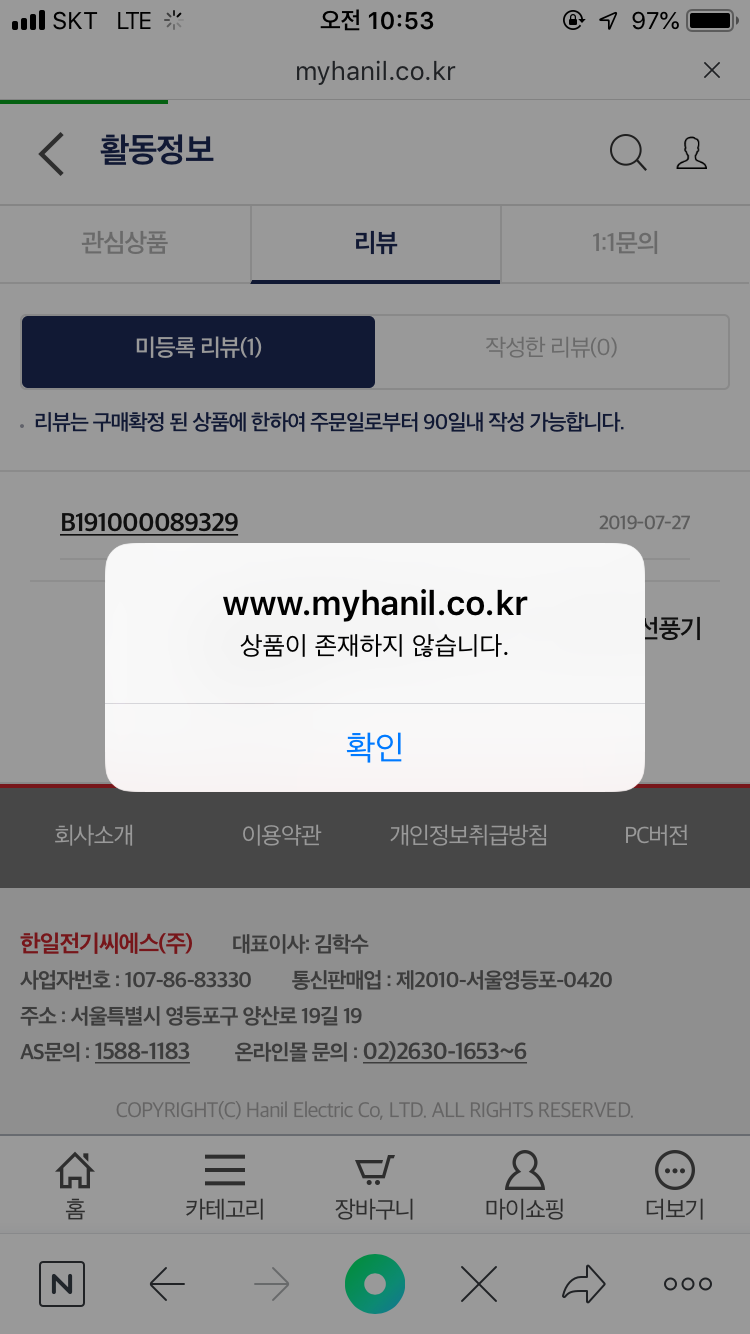The height and width of the screenshot is (1334, 750).
Task: Open the 장바구니 cart tab
Action: coord(374,1185)
